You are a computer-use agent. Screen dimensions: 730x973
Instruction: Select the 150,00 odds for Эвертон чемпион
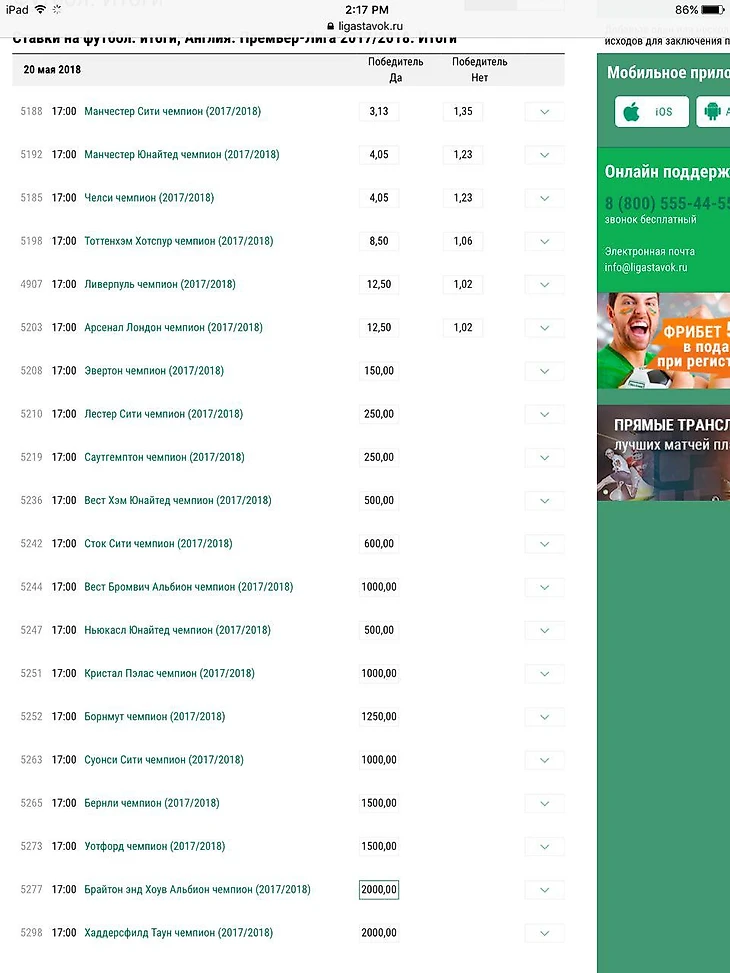(x=379, y=371)
